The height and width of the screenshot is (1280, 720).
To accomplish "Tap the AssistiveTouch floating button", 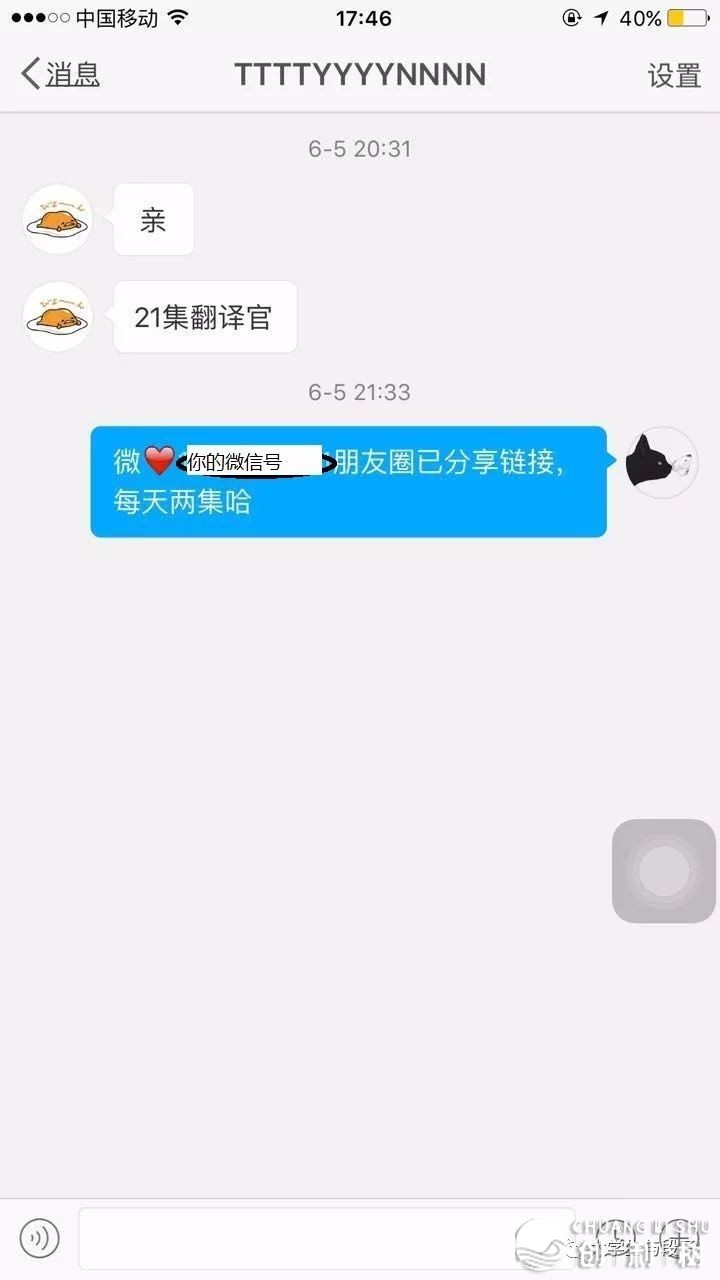I will [664, 871].
